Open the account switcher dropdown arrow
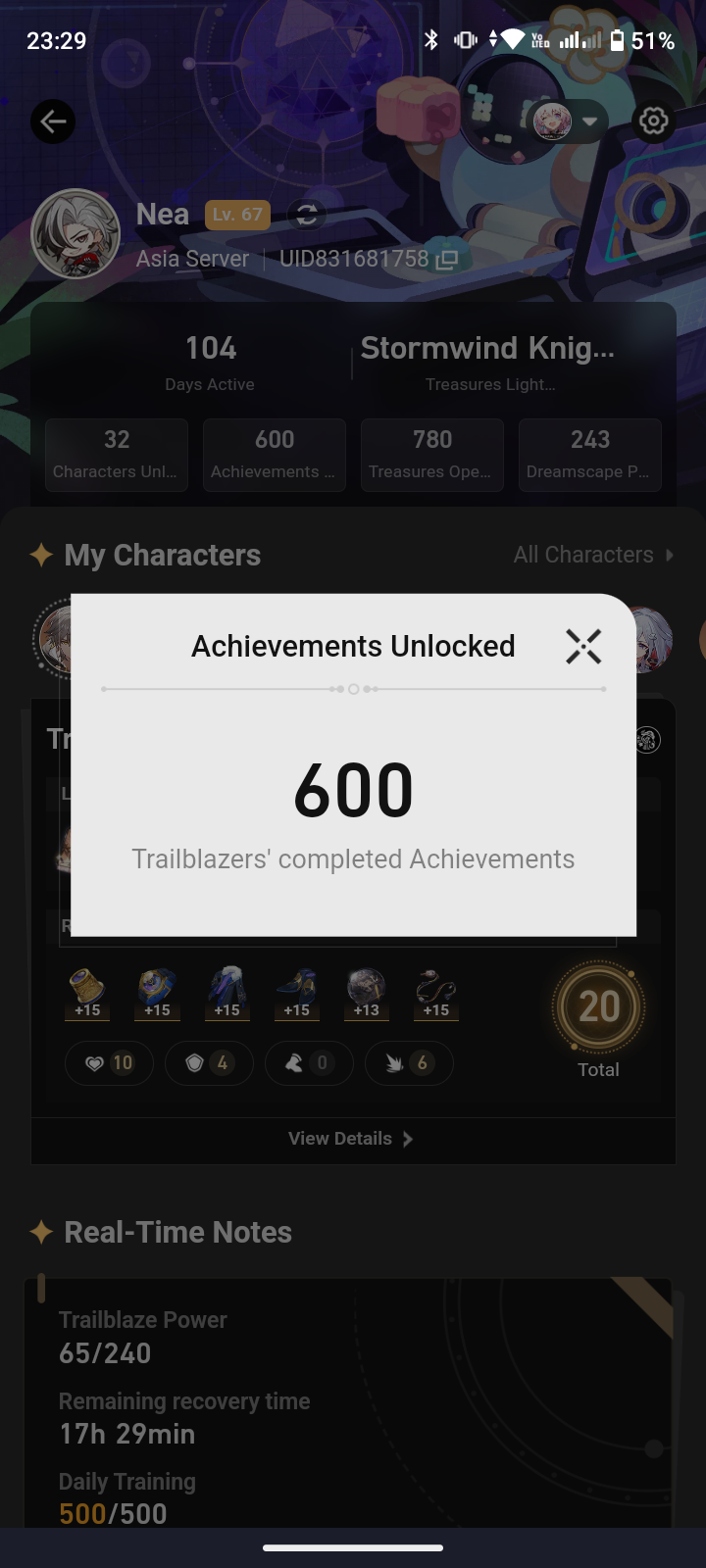This screenshot has width=706, height=1568. pos(588,122)
